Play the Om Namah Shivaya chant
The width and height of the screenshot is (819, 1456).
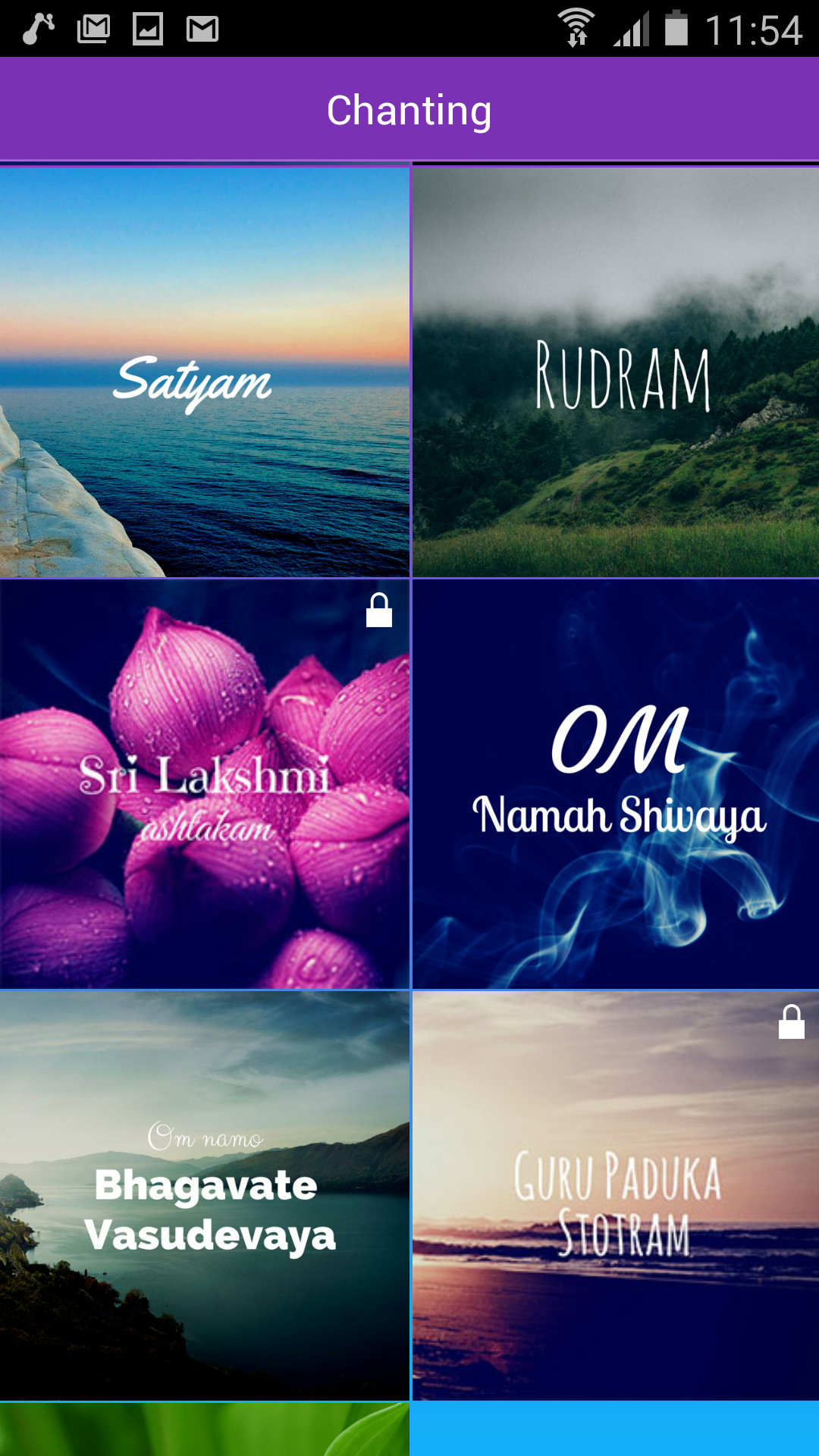[616, 784]
